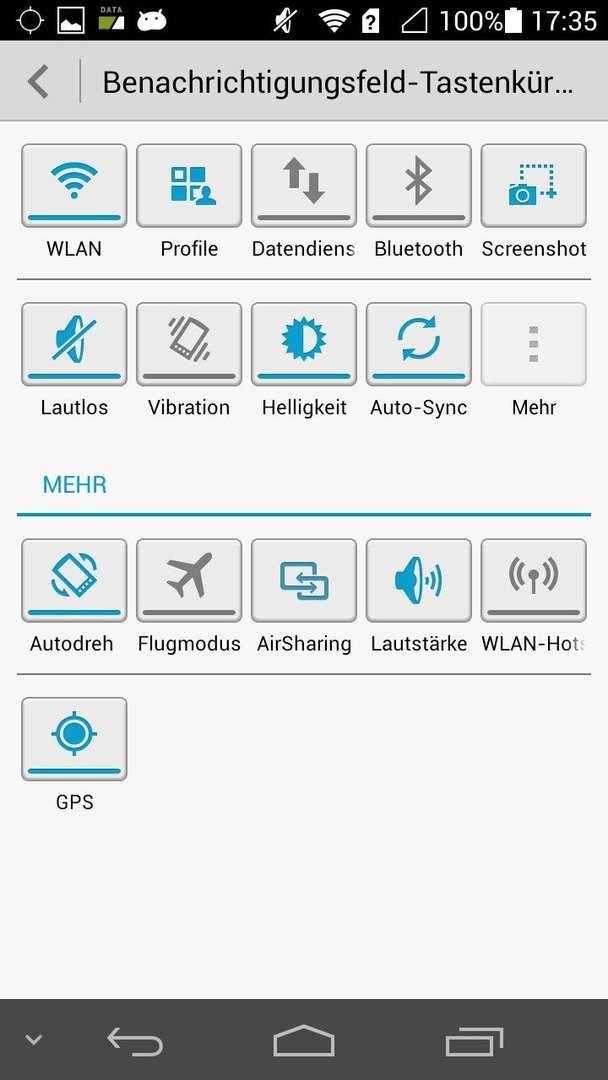Hide the navigation bar with the chevron
608x1080 pixels.
click(33, 1039)
